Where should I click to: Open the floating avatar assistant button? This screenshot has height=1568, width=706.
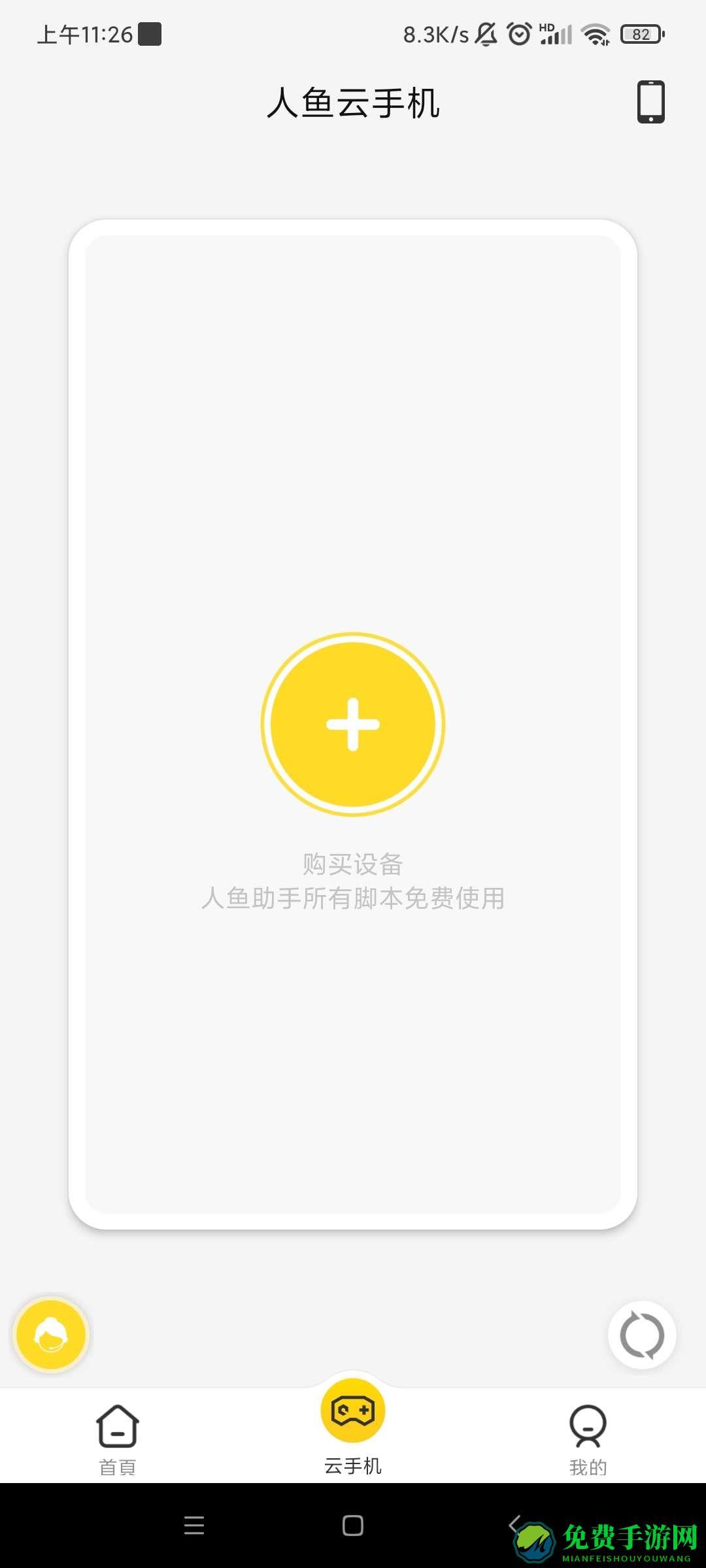(50, 1335)
